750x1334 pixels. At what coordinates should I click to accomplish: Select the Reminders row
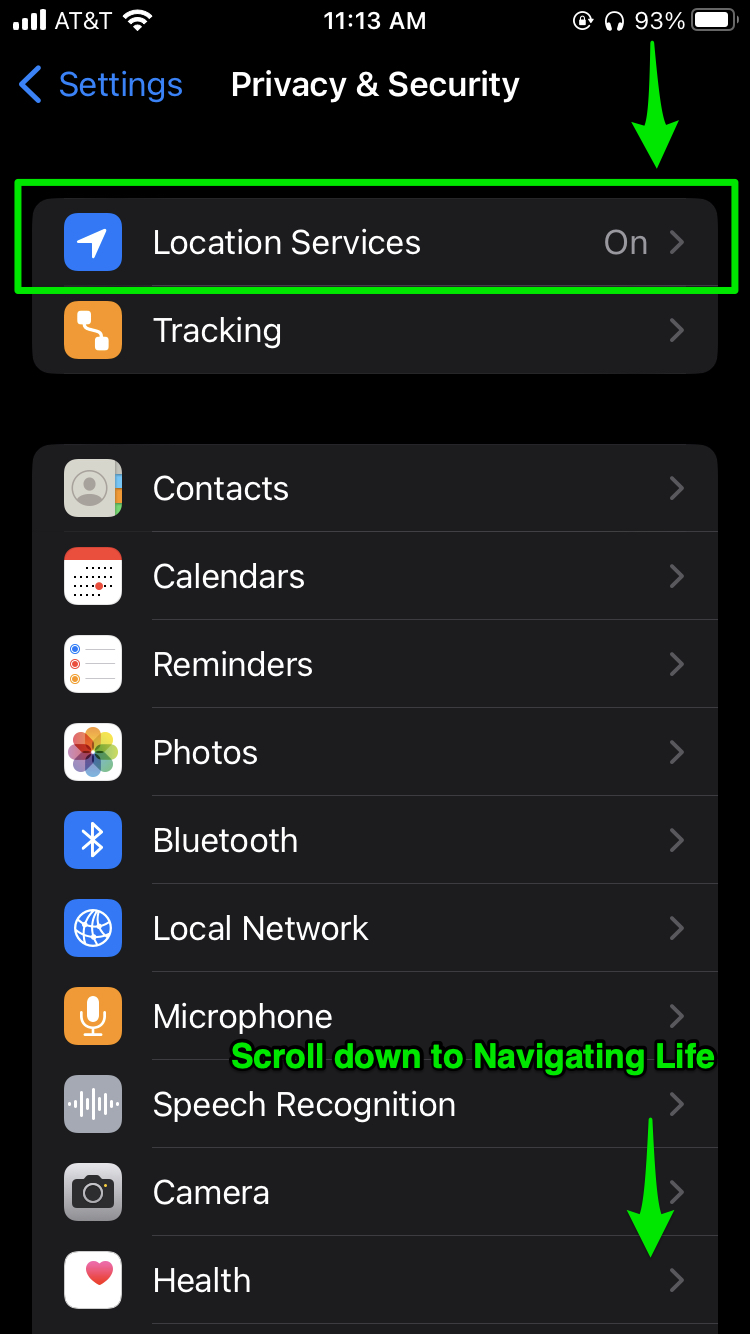point(375,664)
